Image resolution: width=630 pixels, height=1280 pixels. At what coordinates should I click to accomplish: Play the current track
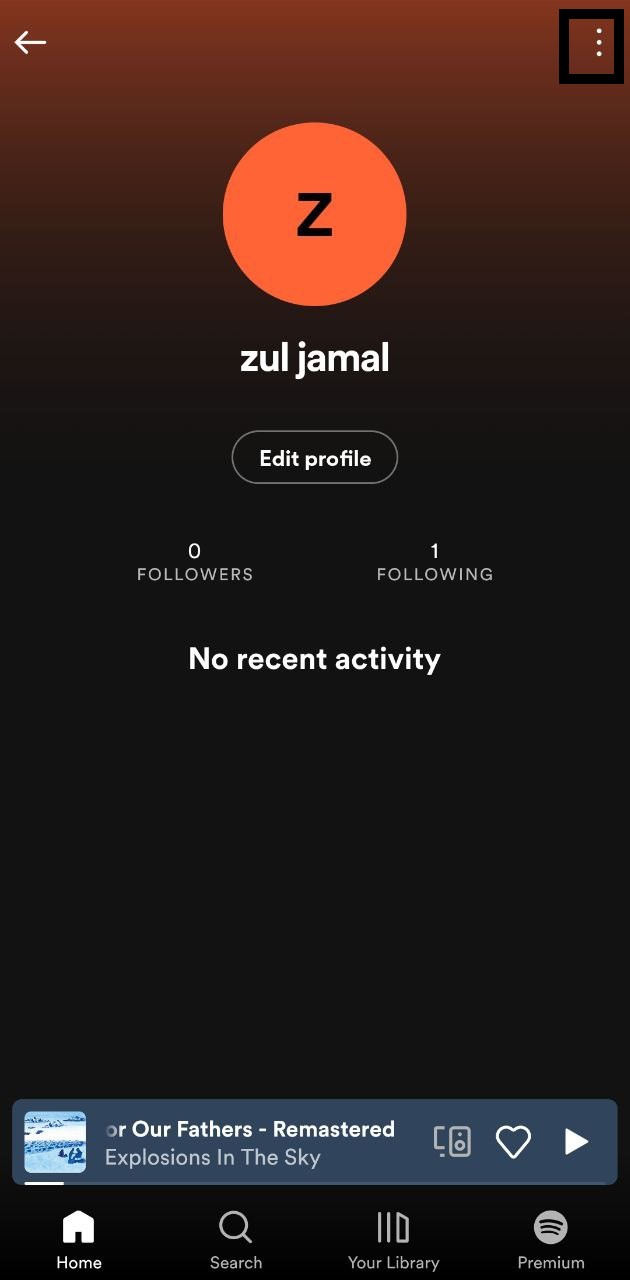[576, 1141]
